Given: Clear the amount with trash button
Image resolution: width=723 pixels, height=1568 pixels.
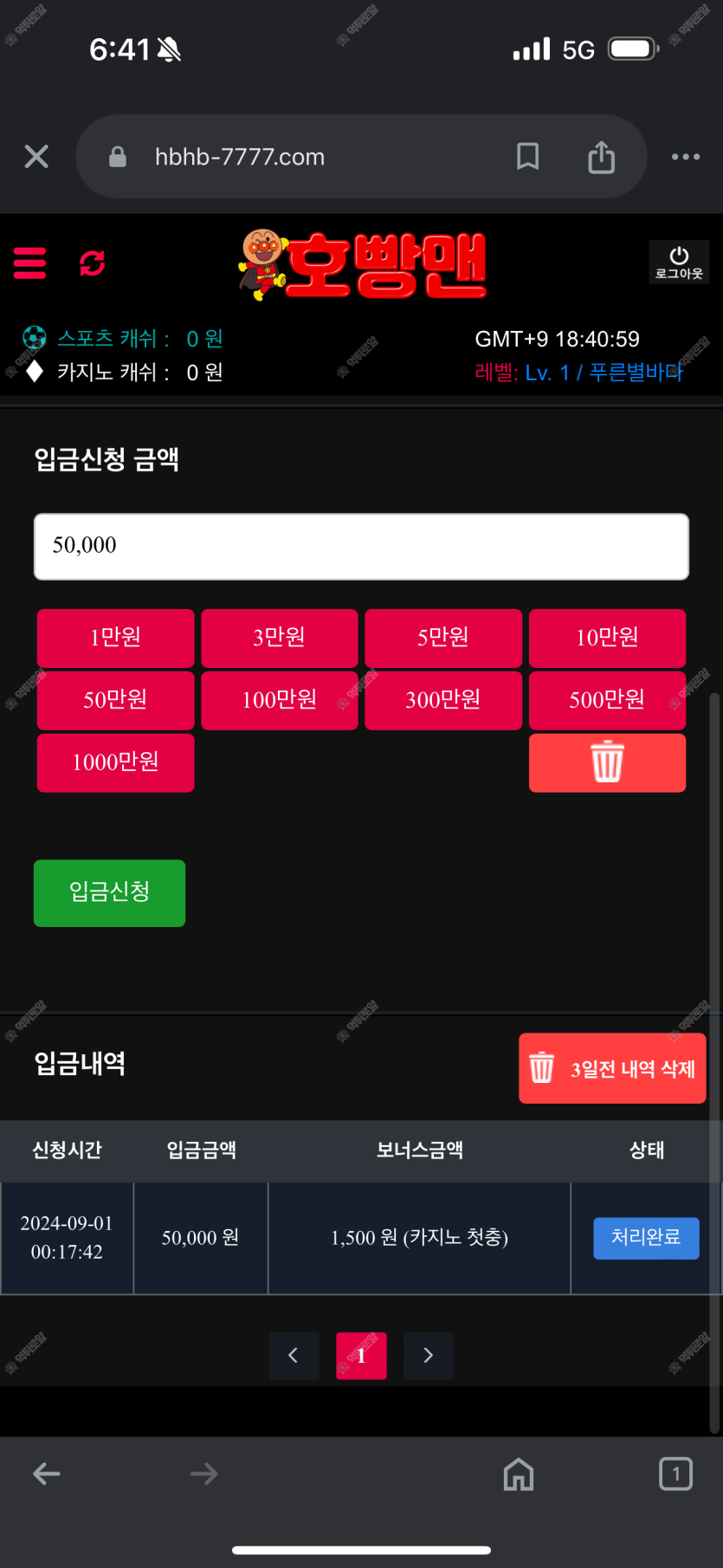Looking at the screenshot, I should (x=607, y=762).
